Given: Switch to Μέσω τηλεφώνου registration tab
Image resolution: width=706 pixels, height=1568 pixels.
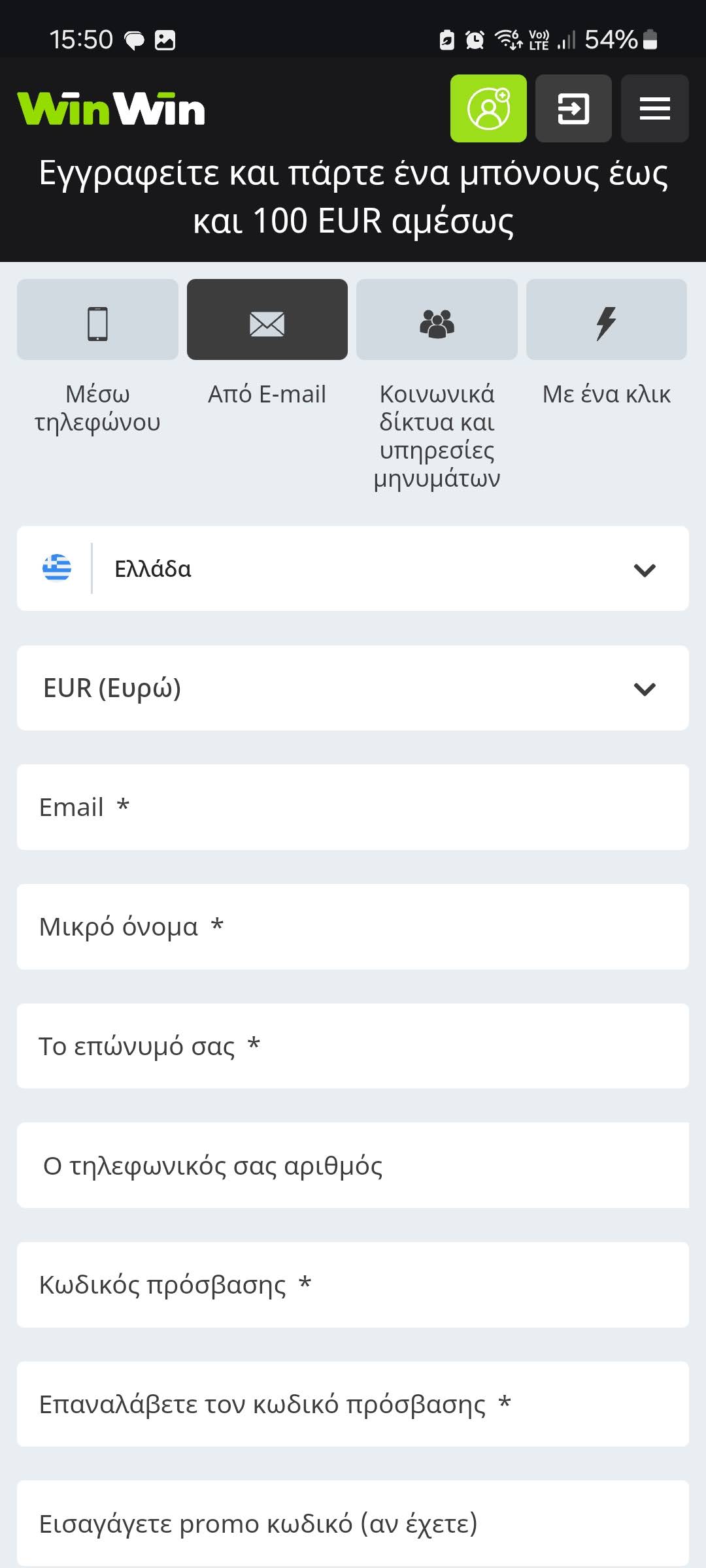Looking at the screenshot, I should (x=97, y=320).
